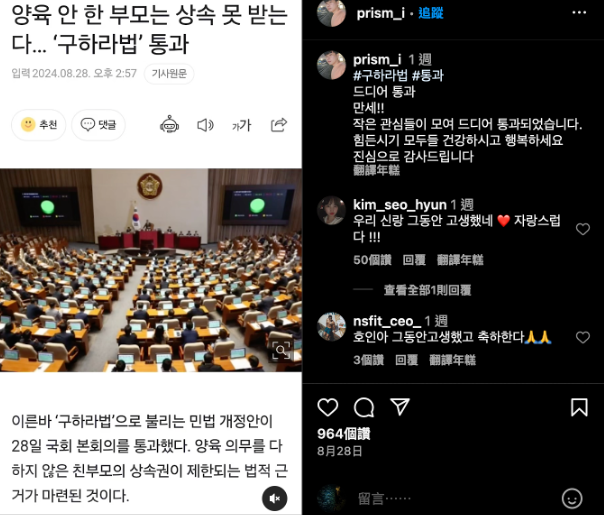Like kim_seo_hyun's comment
Screen dimensions: 604x516
click(583, 229)
